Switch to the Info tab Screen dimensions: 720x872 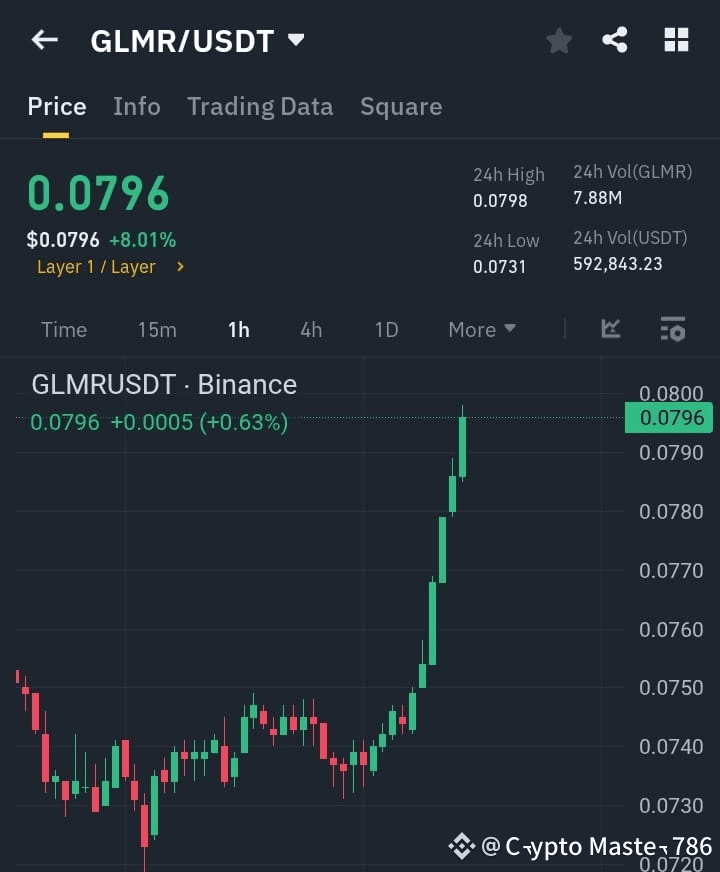(x=137, y=107)
